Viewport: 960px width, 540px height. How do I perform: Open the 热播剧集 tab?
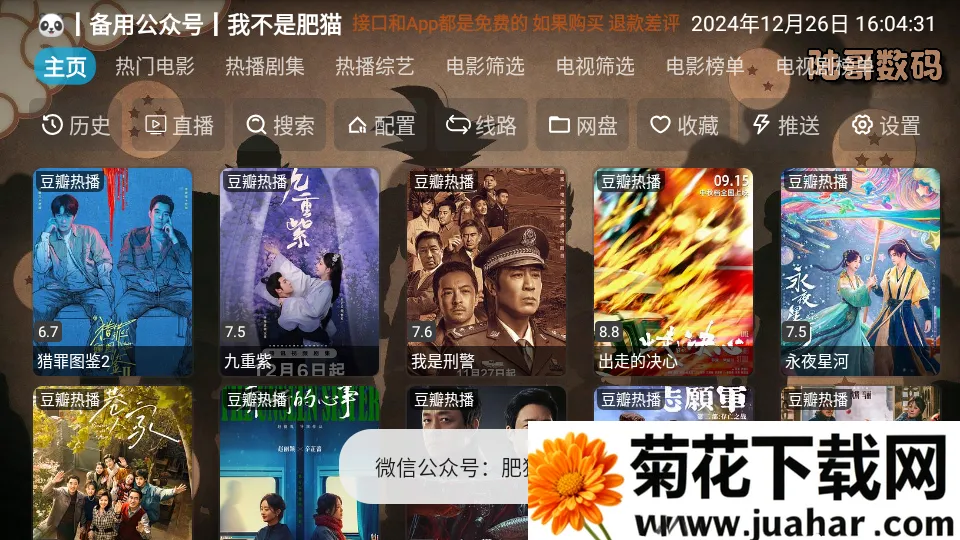(264, 67)
